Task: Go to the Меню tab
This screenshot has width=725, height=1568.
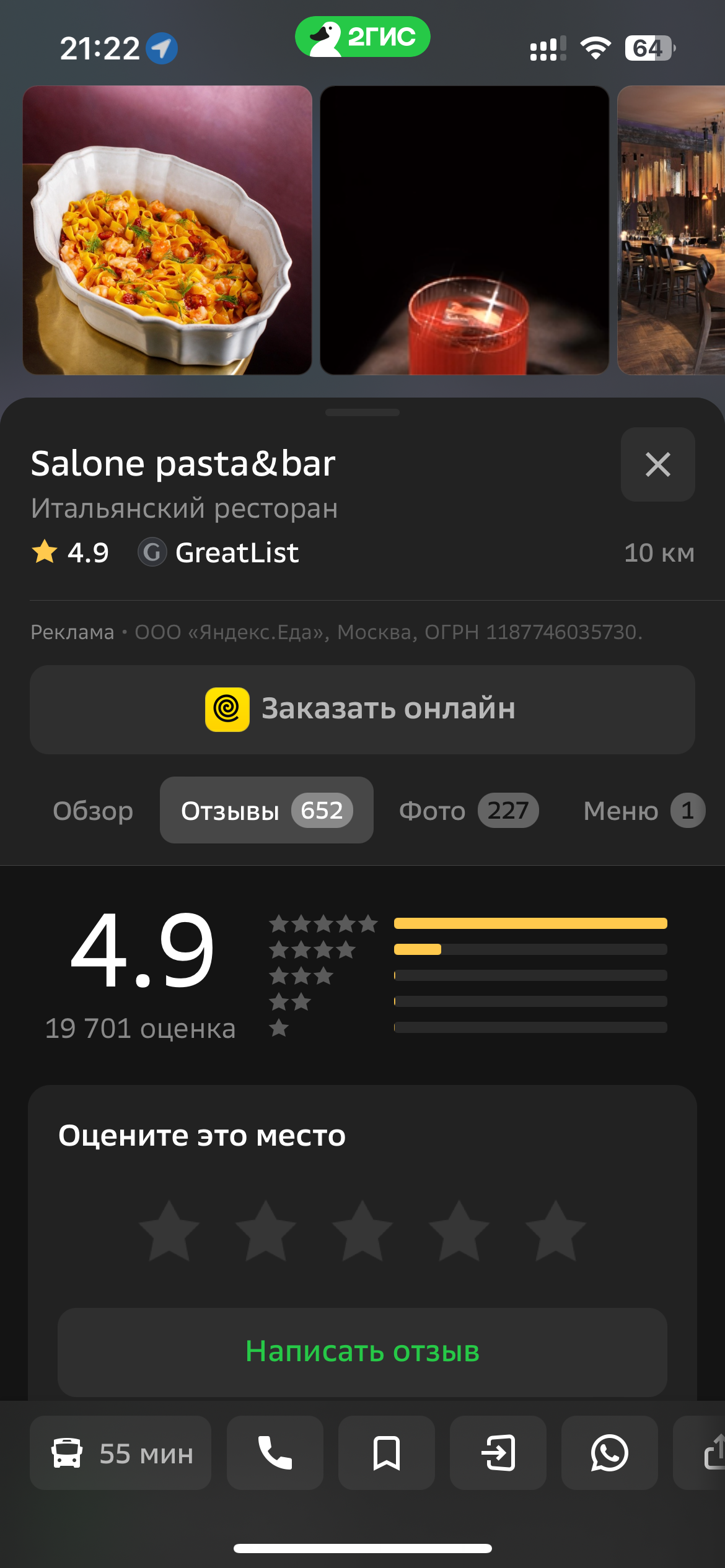Action: 643,811
